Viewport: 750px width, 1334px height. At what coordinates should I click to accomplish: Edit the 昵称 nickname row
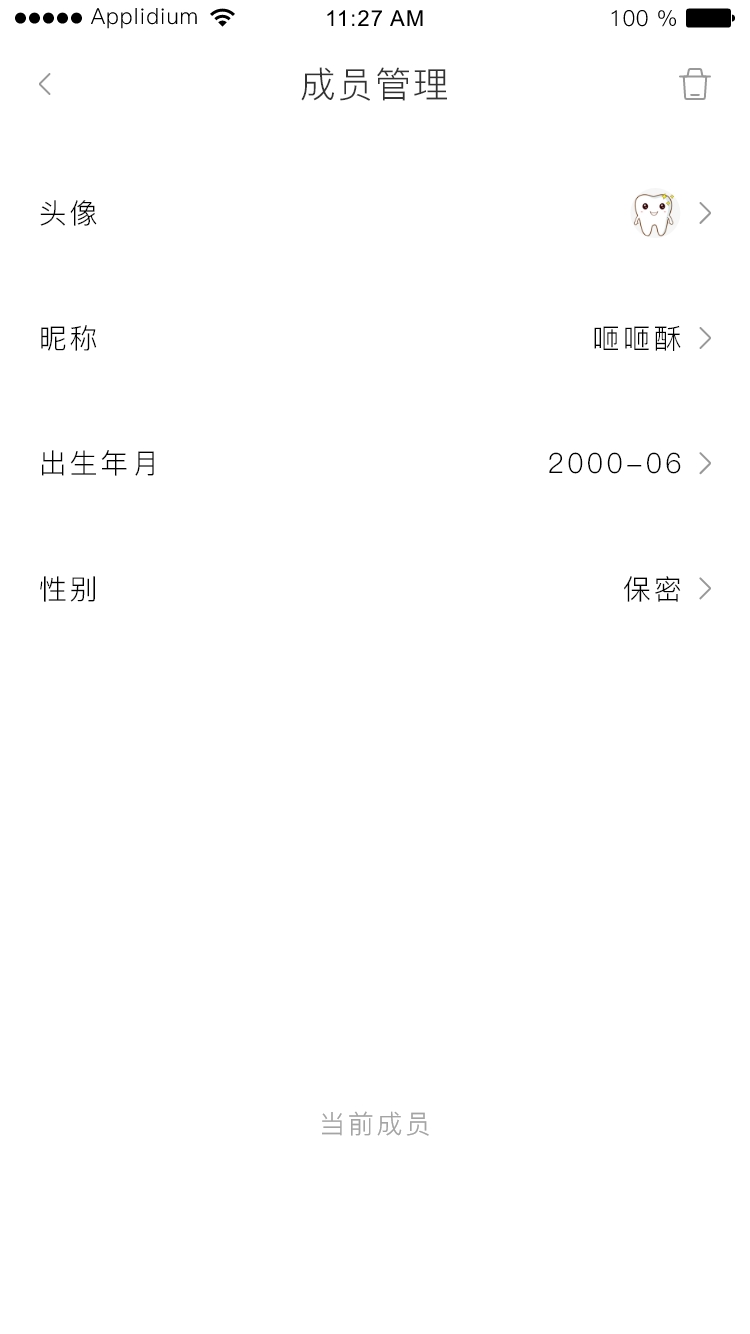pyautogui.click(x=375, y=339)
